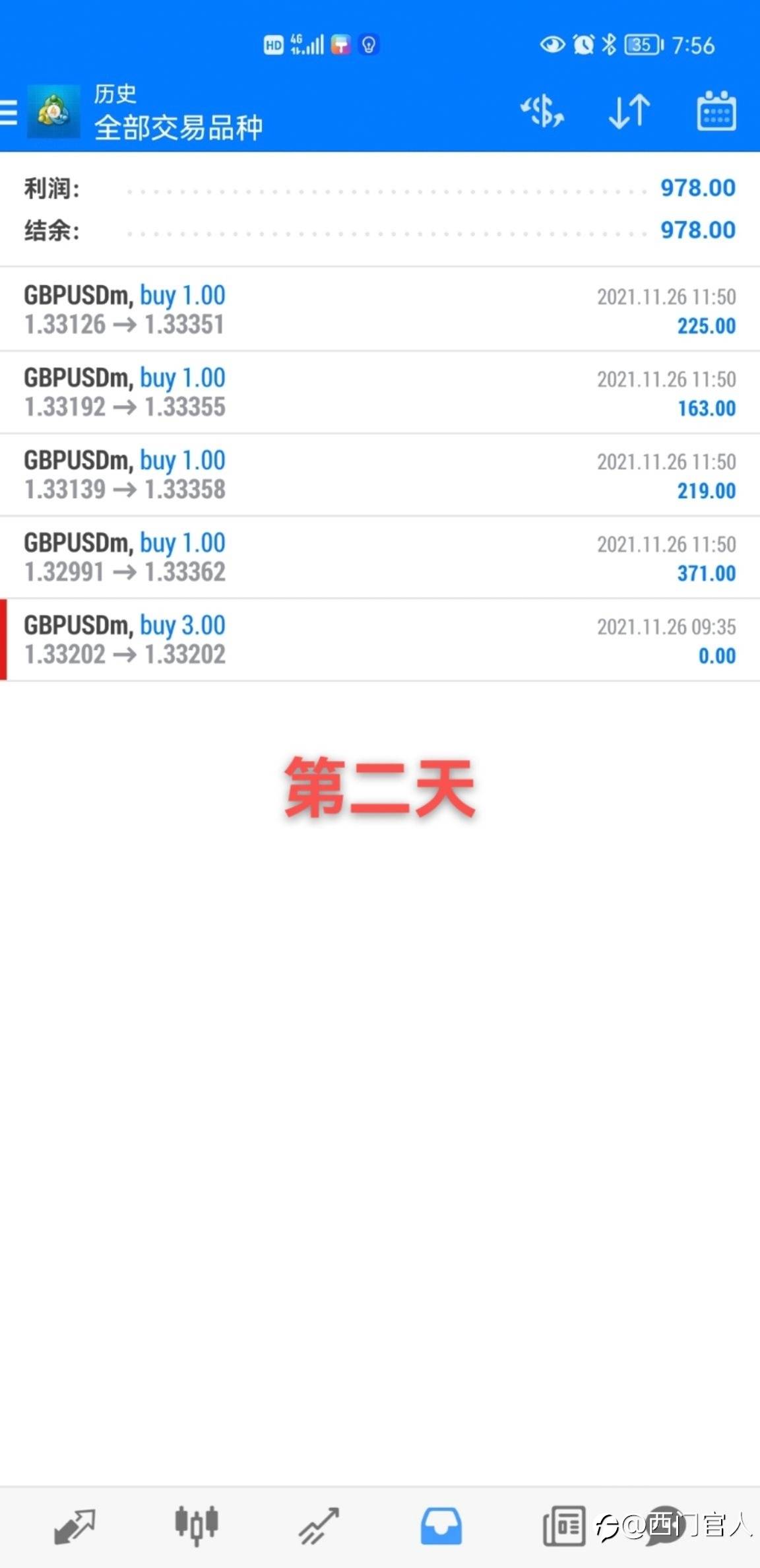The height and width of the screenshot is (1568, 760).
Task: Select the GBPUSDm trade with profit 219.00
Action: click(x=380, y=474)
